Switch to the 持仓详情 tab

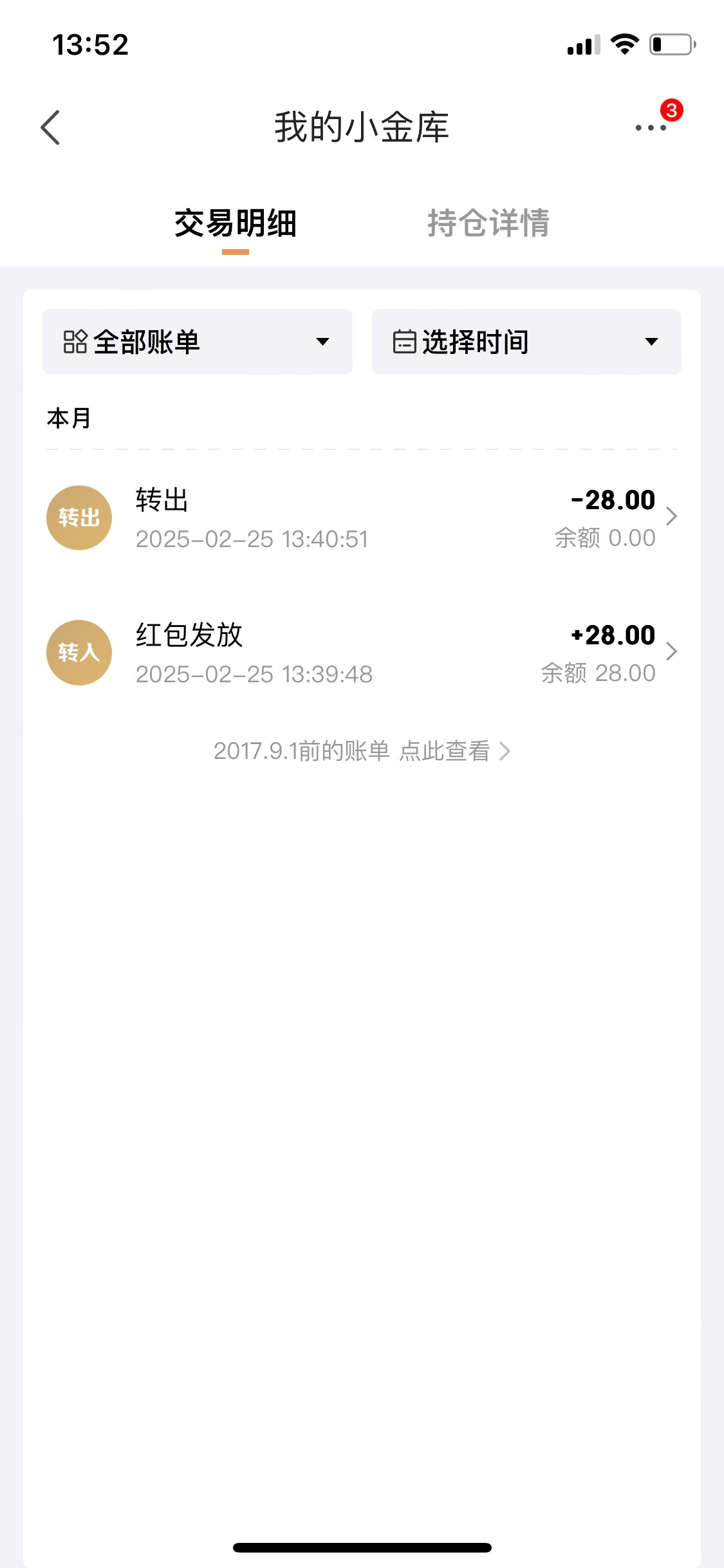point(488,223)
